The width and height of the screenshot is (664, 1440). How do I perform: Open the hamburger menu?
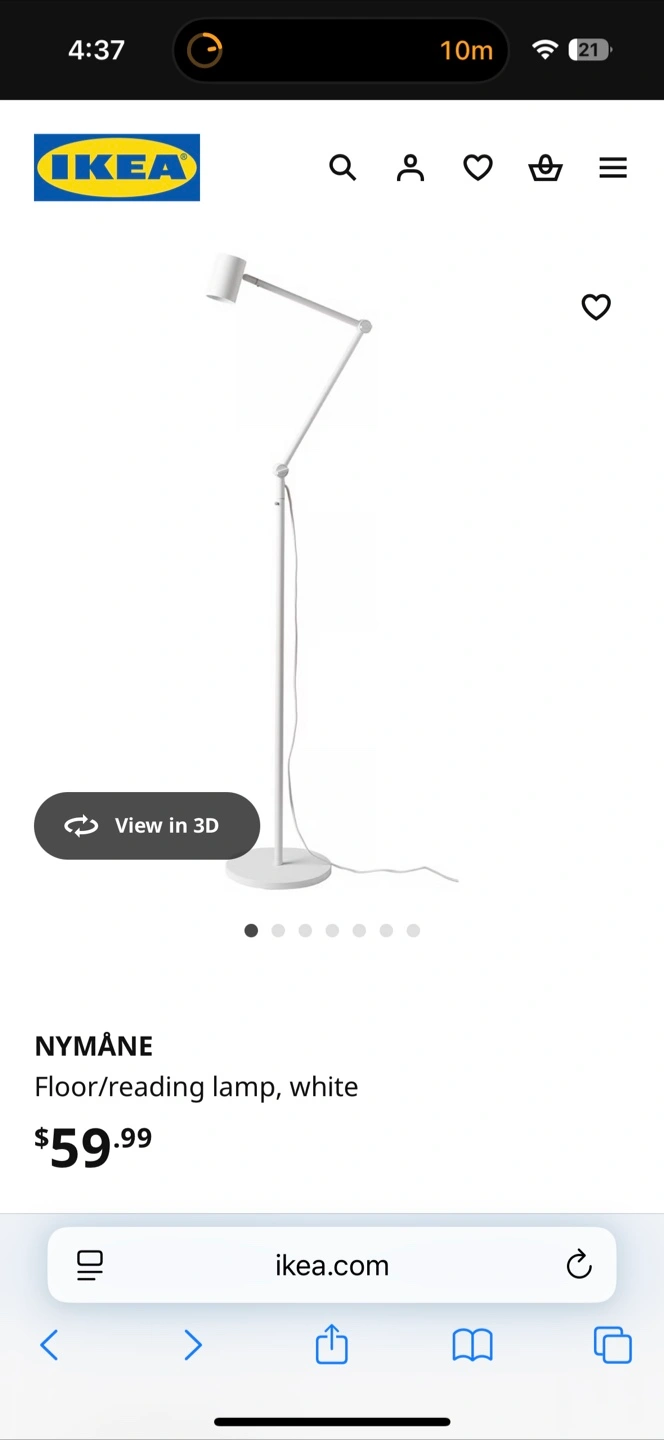[x=613, y=167]
